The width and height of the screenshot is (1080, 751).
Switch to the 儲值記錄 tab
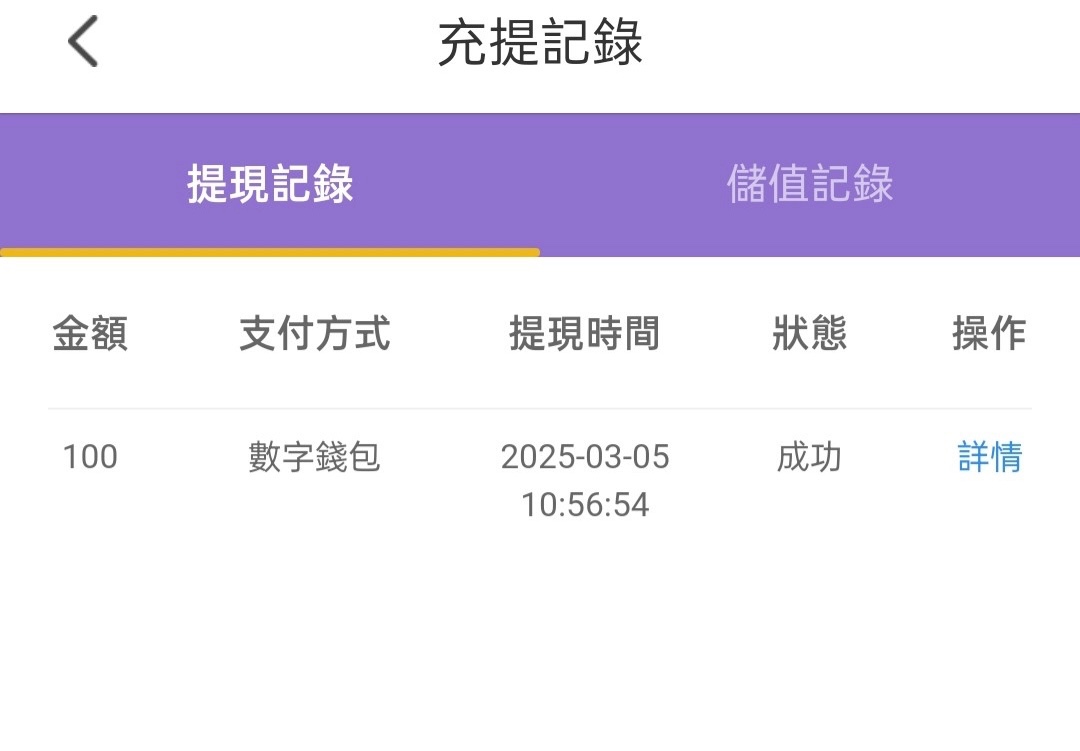click(x=809, y=185)
